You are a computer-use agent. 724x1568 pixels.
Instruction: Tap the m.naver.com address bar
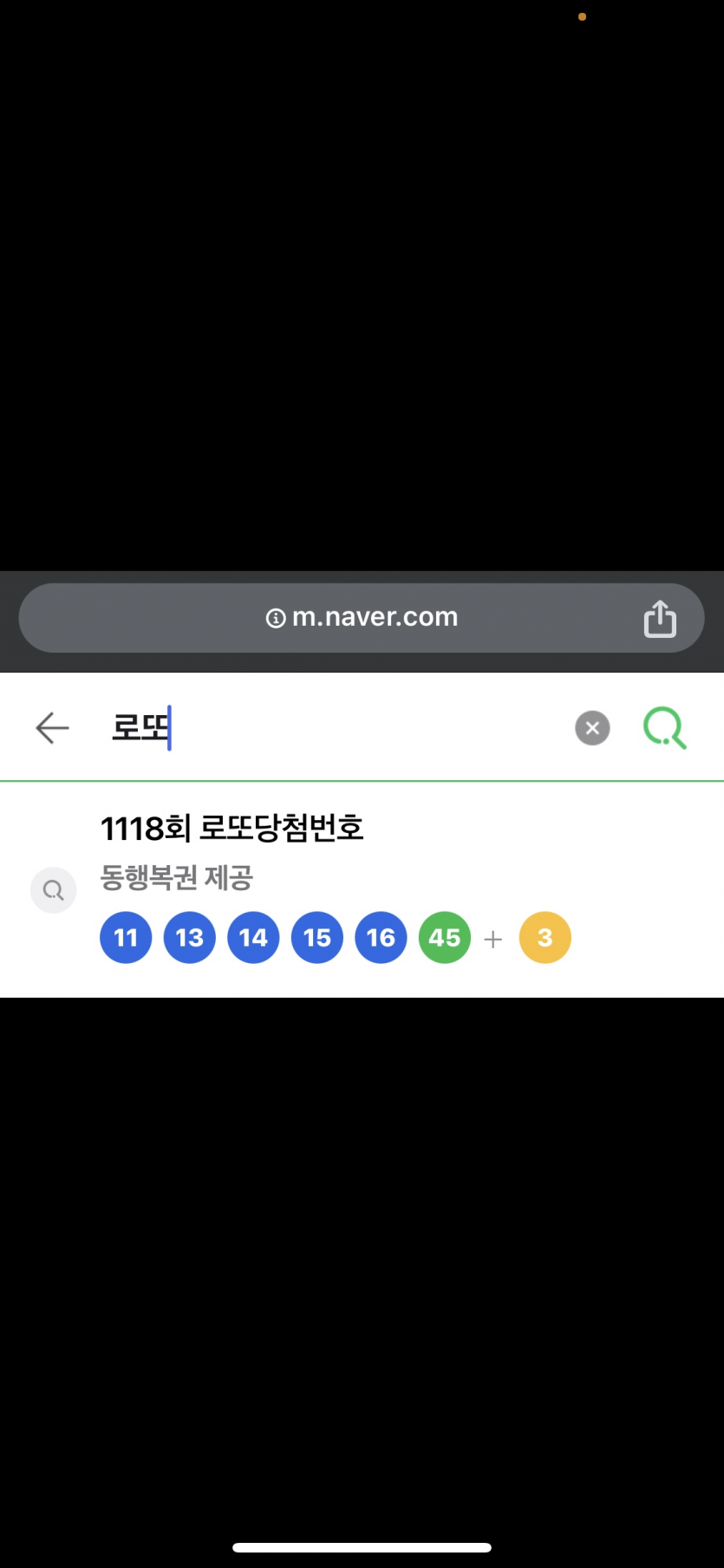pos(362,617)
